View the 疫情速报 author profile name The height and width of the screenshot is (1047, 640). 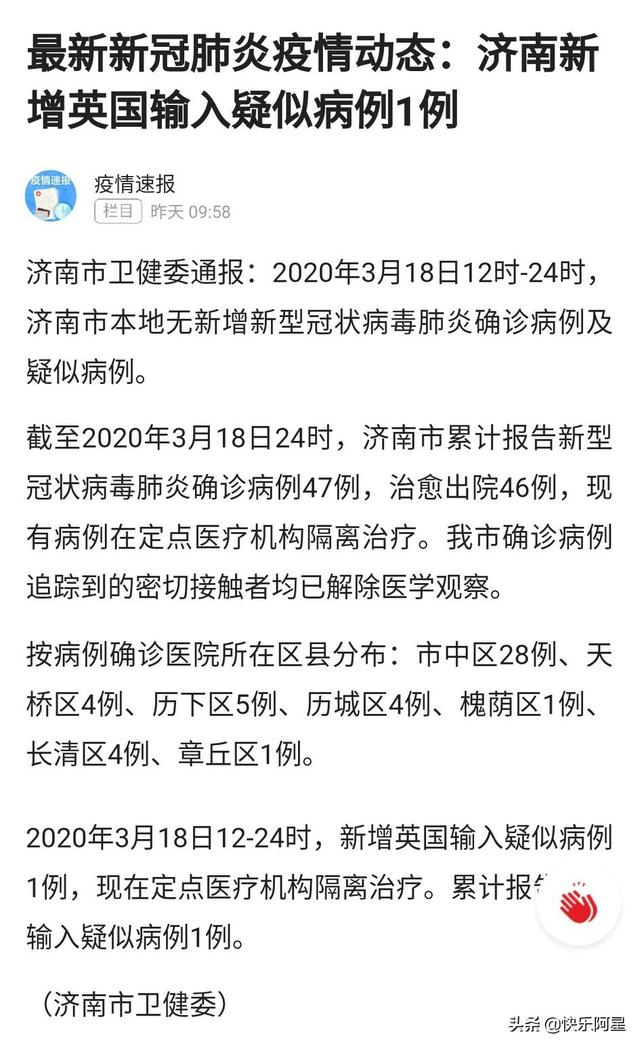click(x=134, y=184)
